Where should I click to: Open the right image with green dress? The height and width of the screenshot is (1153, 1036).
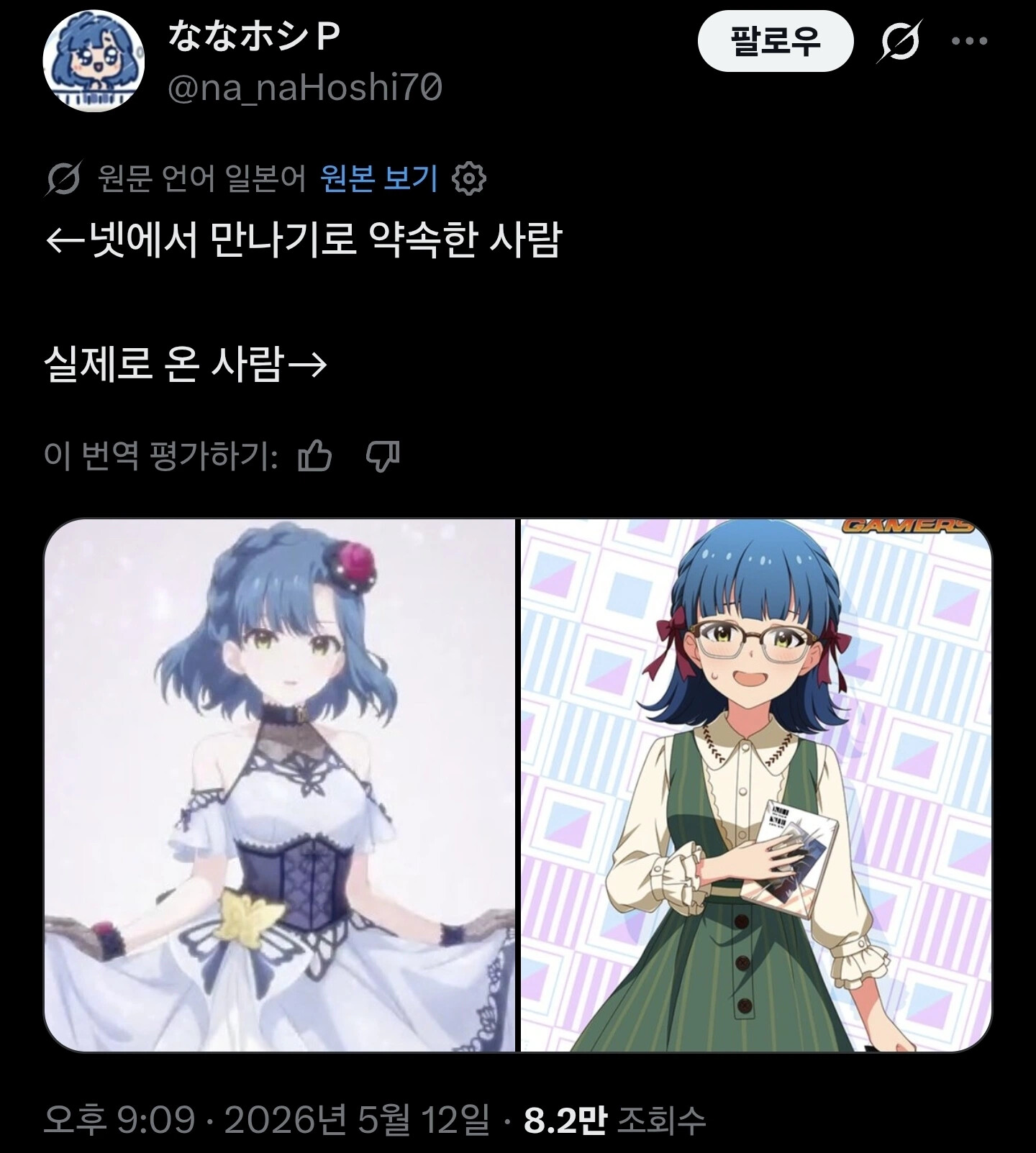click(756, 785)
